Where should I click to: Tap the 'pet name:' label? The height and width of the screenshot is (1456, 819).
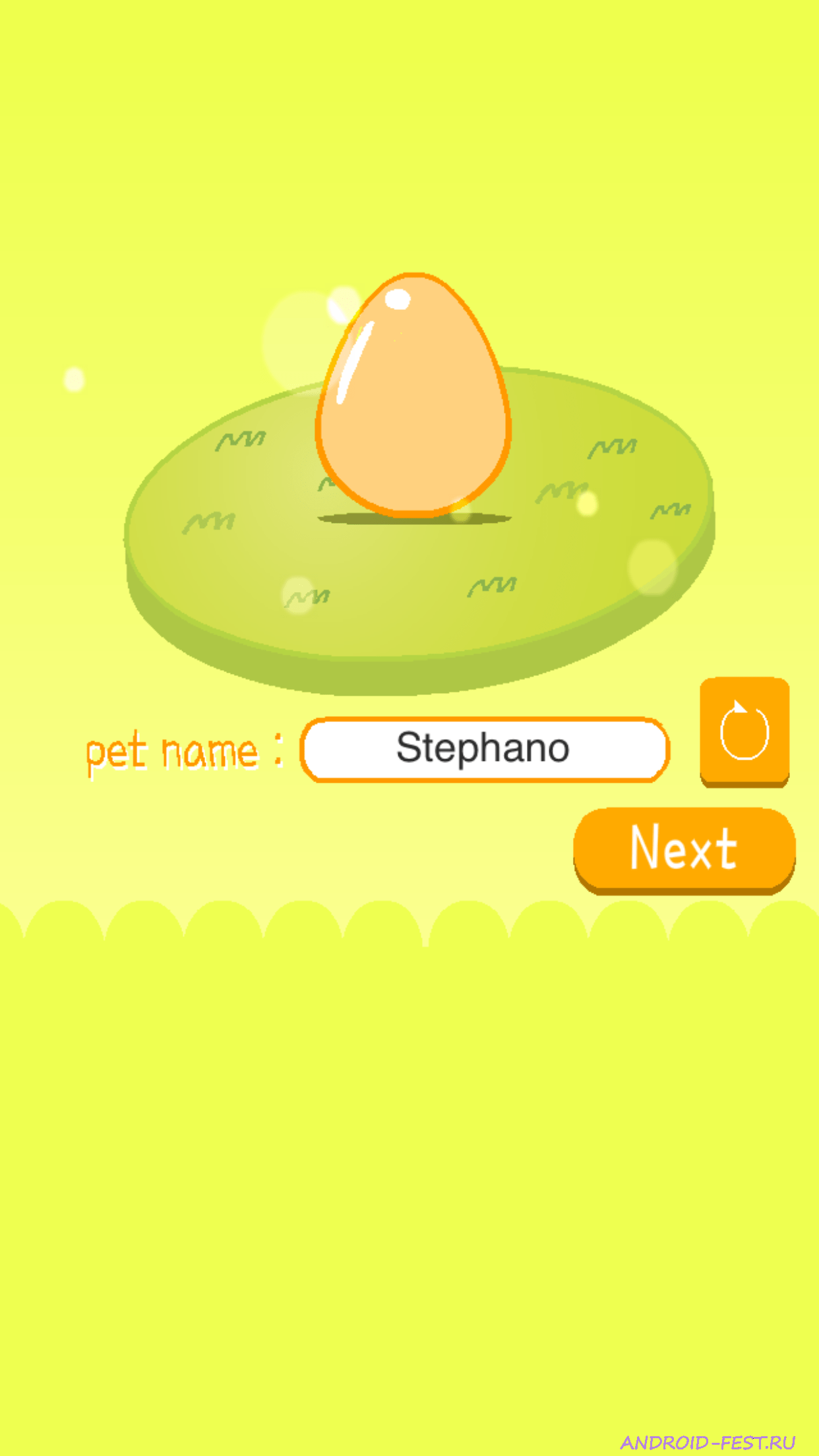tap(185, 750)
